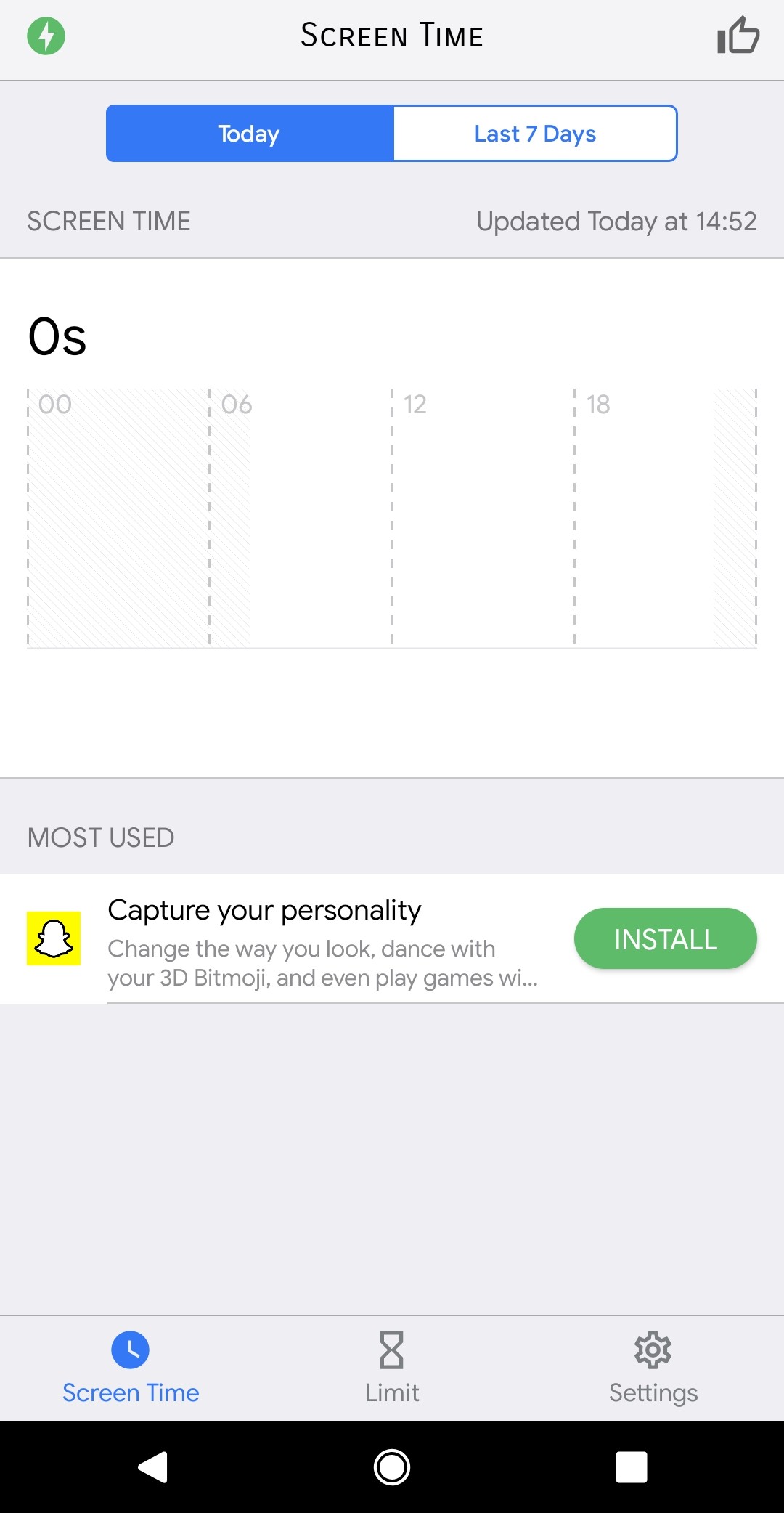Return to the home screen
Viewport: 784px width, 1513px height.
[392, 1467]
